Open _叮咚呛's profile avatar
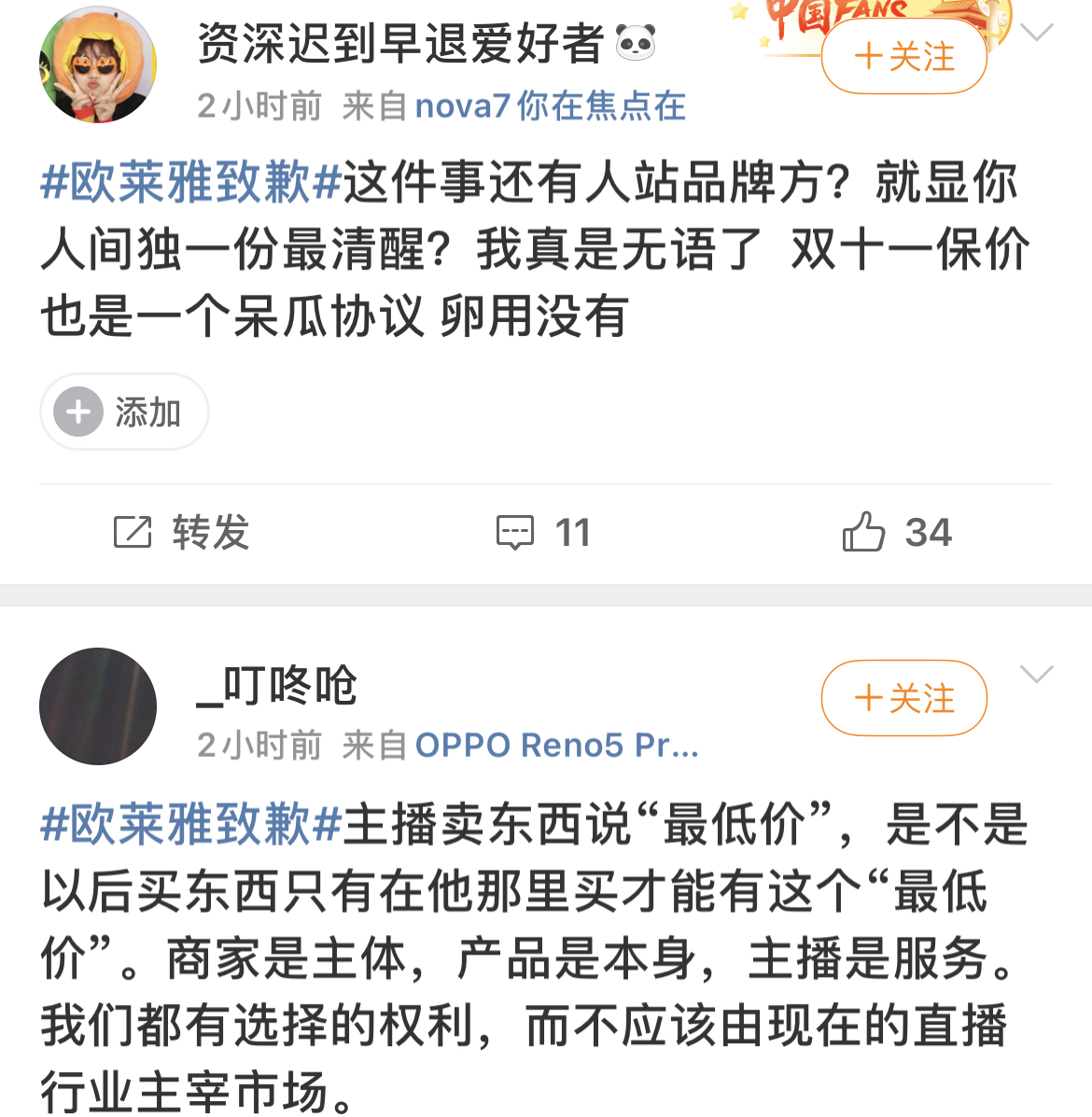The width and height of the screenshot is (1092, 1117). (97, 706)
